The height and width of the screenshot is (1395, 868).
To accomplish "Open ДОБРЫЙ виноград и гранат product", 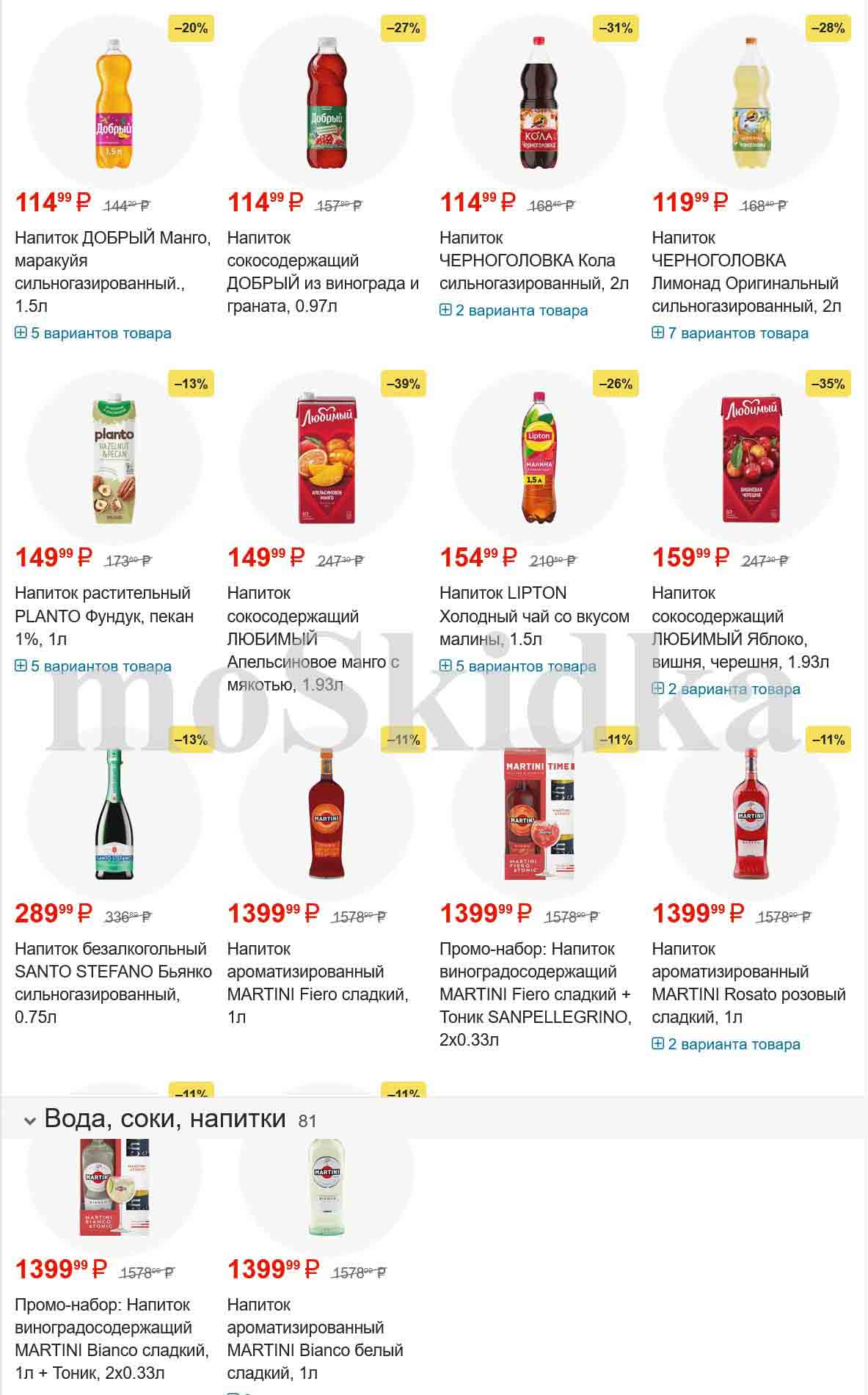I will pyautogui.click(x=323, y=271).
